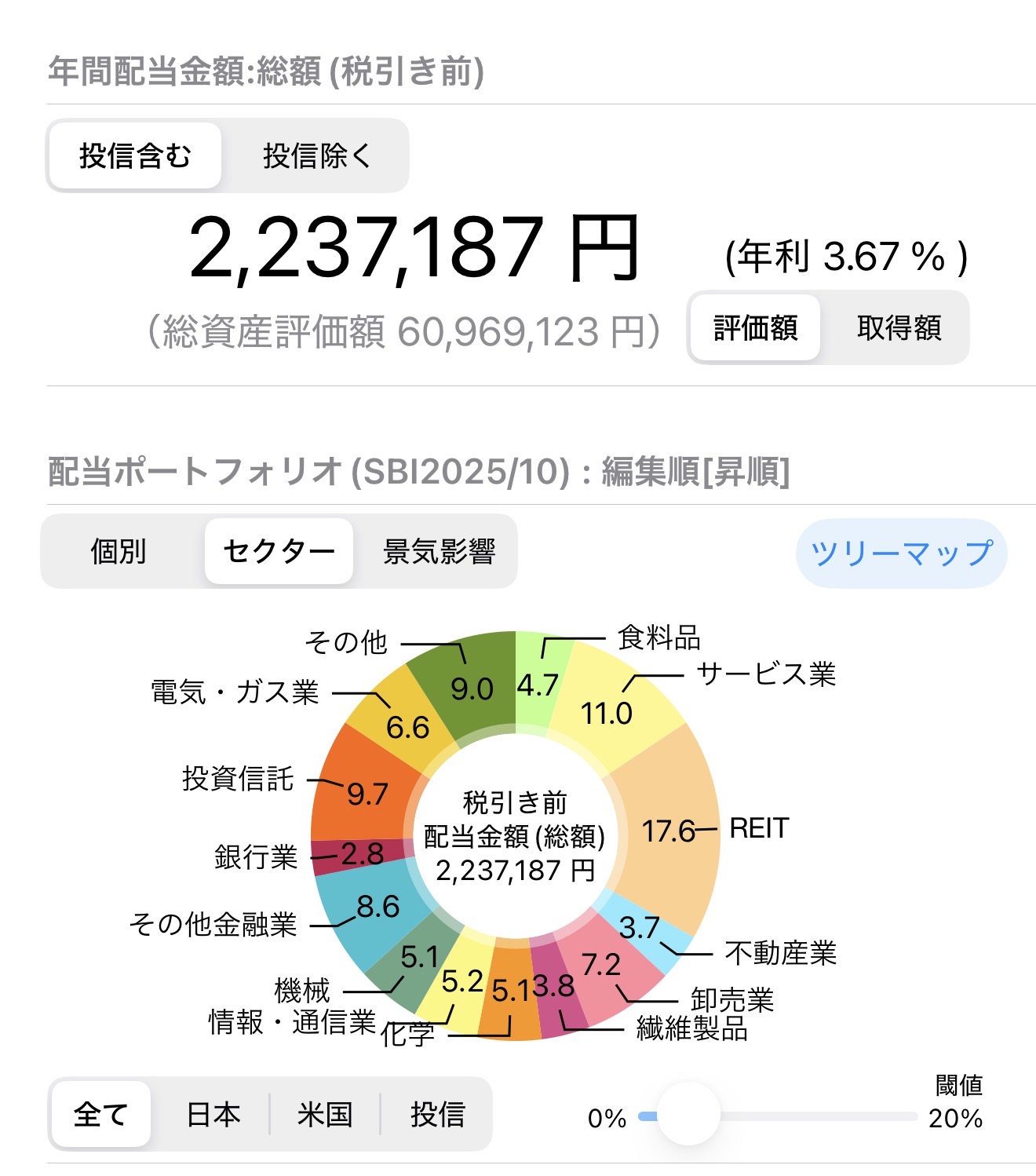Show the 個別 portfolio breakdown
The height and width of the screenshot is (1176, 1036).
(119, 551)
